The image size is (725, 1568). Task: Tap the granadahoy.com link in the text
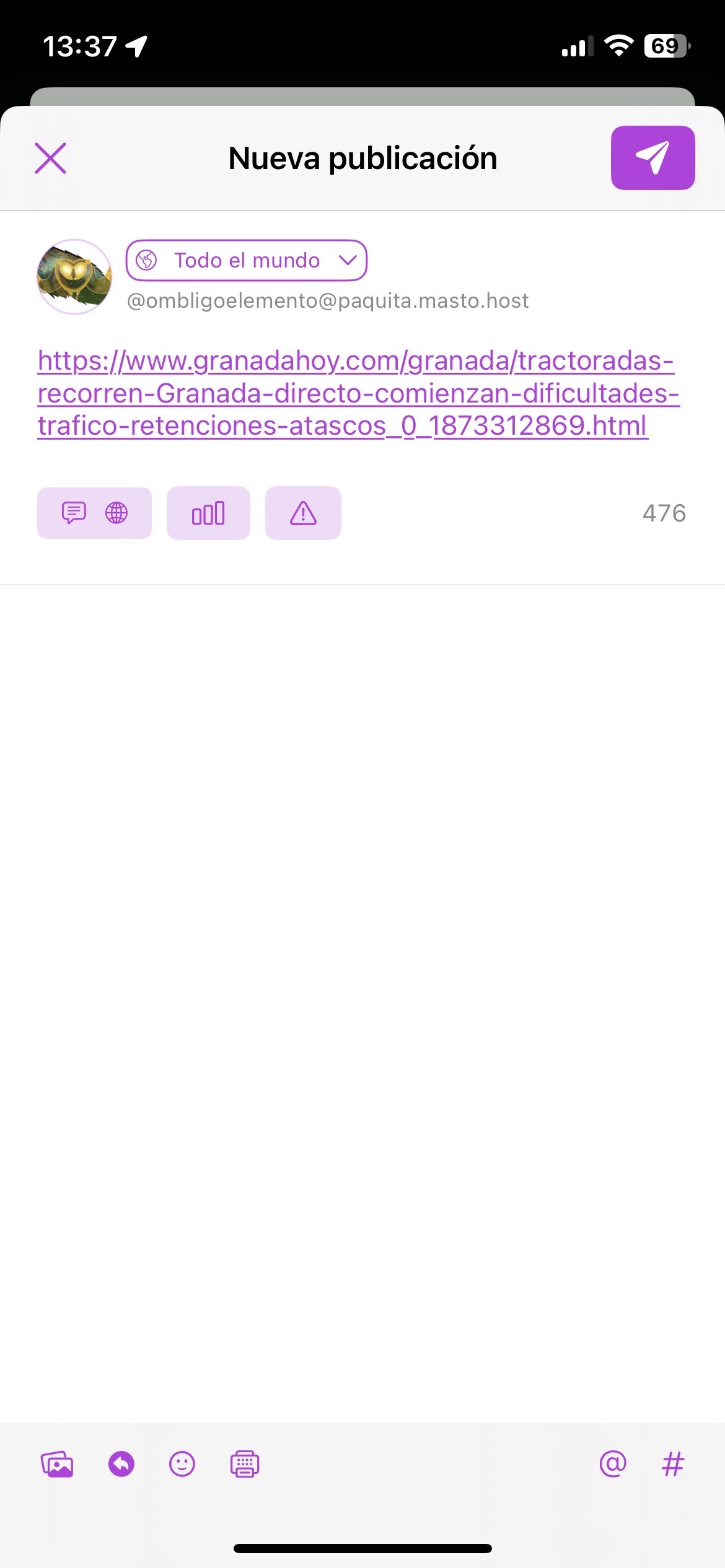[x=358, y=393]
